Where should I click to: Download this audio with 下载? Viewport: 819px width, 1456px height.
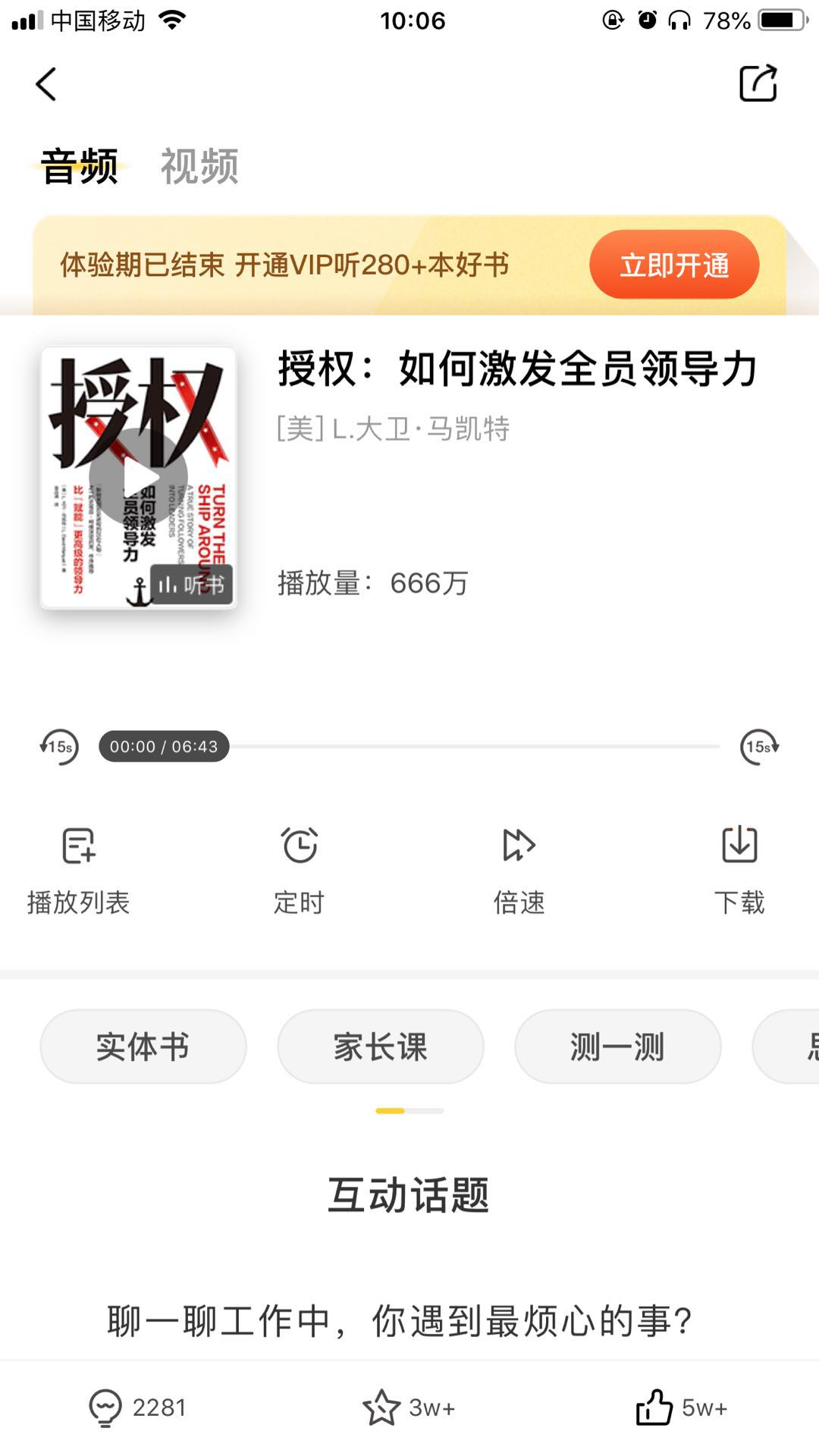pyautogui.click(x=739, y=871)
